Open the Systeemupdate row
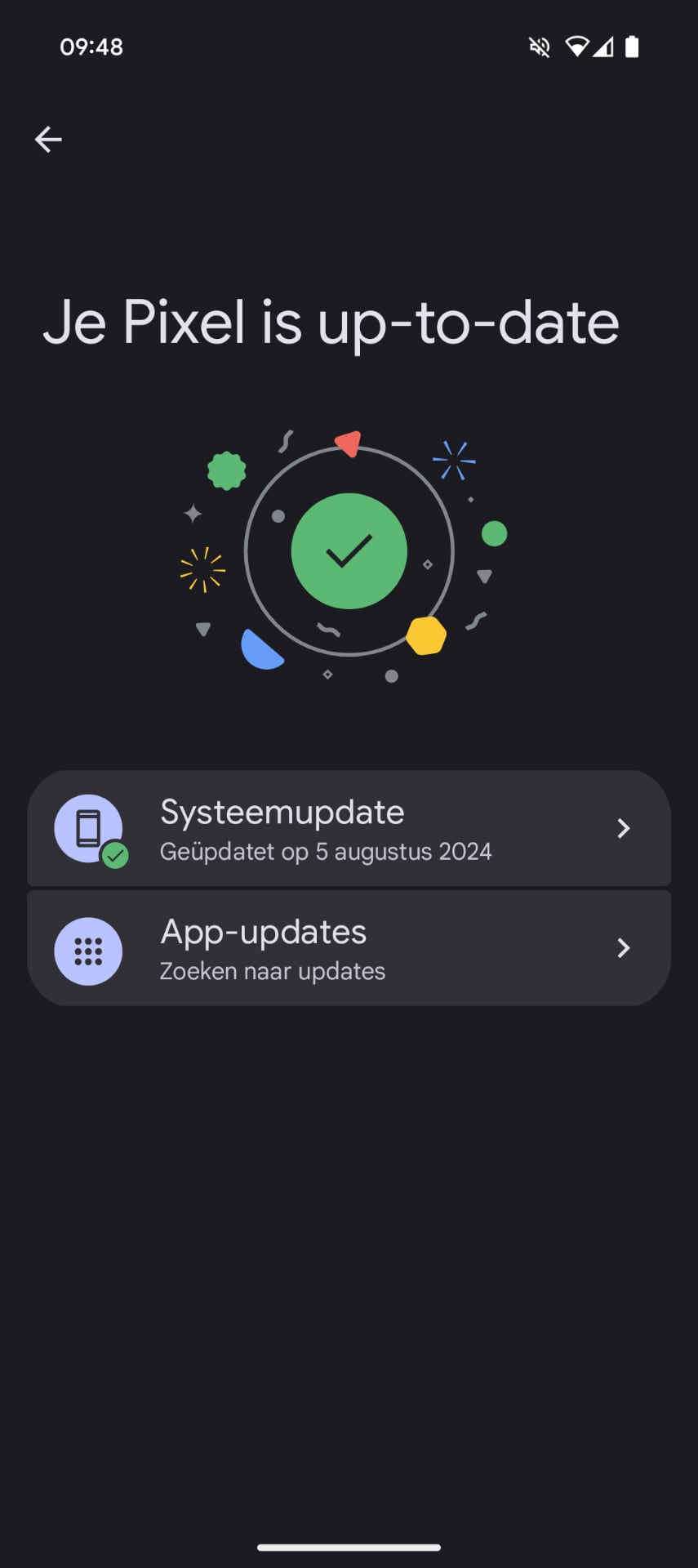 pyautogui.click(x=349, y=828)
